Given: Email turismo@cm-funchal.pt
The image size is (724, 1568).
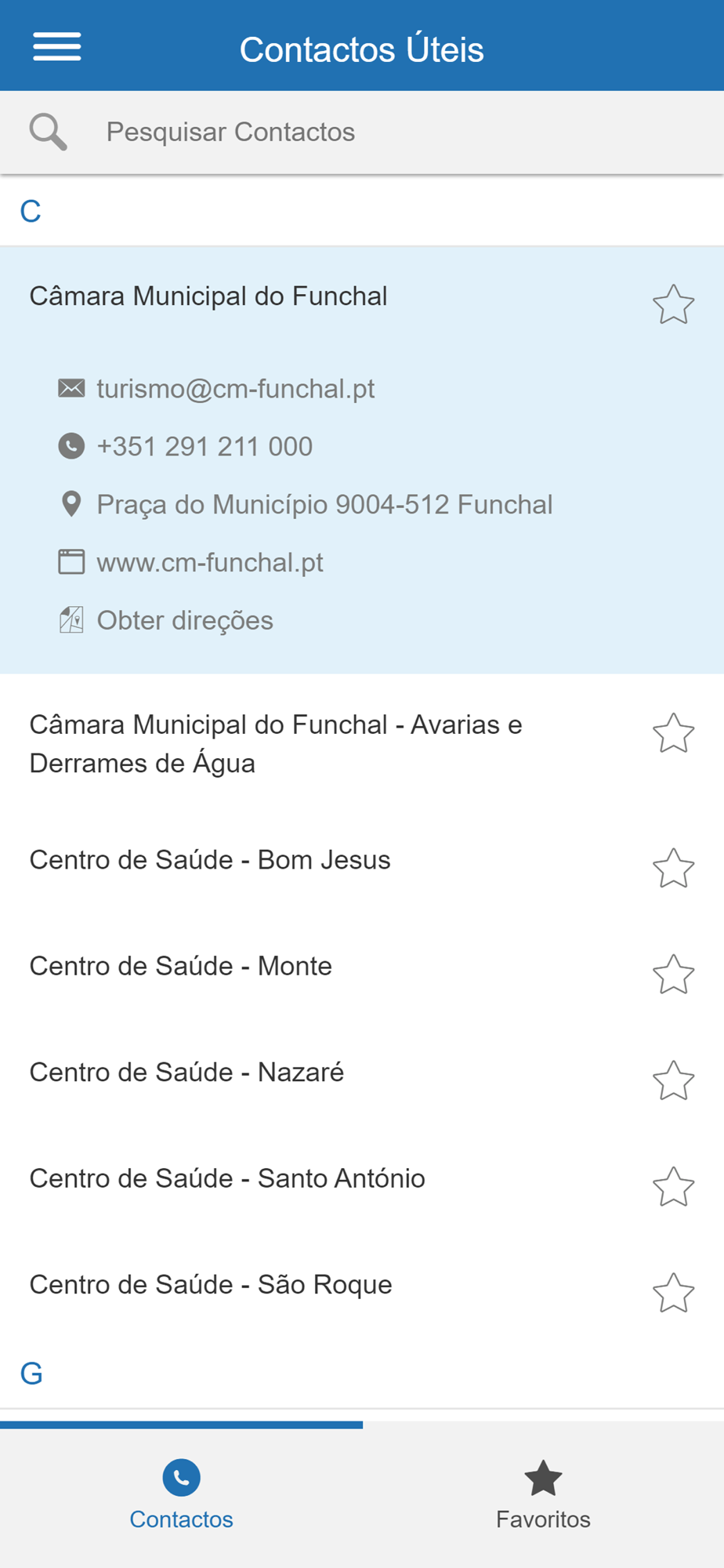Looking at the screenshot, I should click(235, 389).
